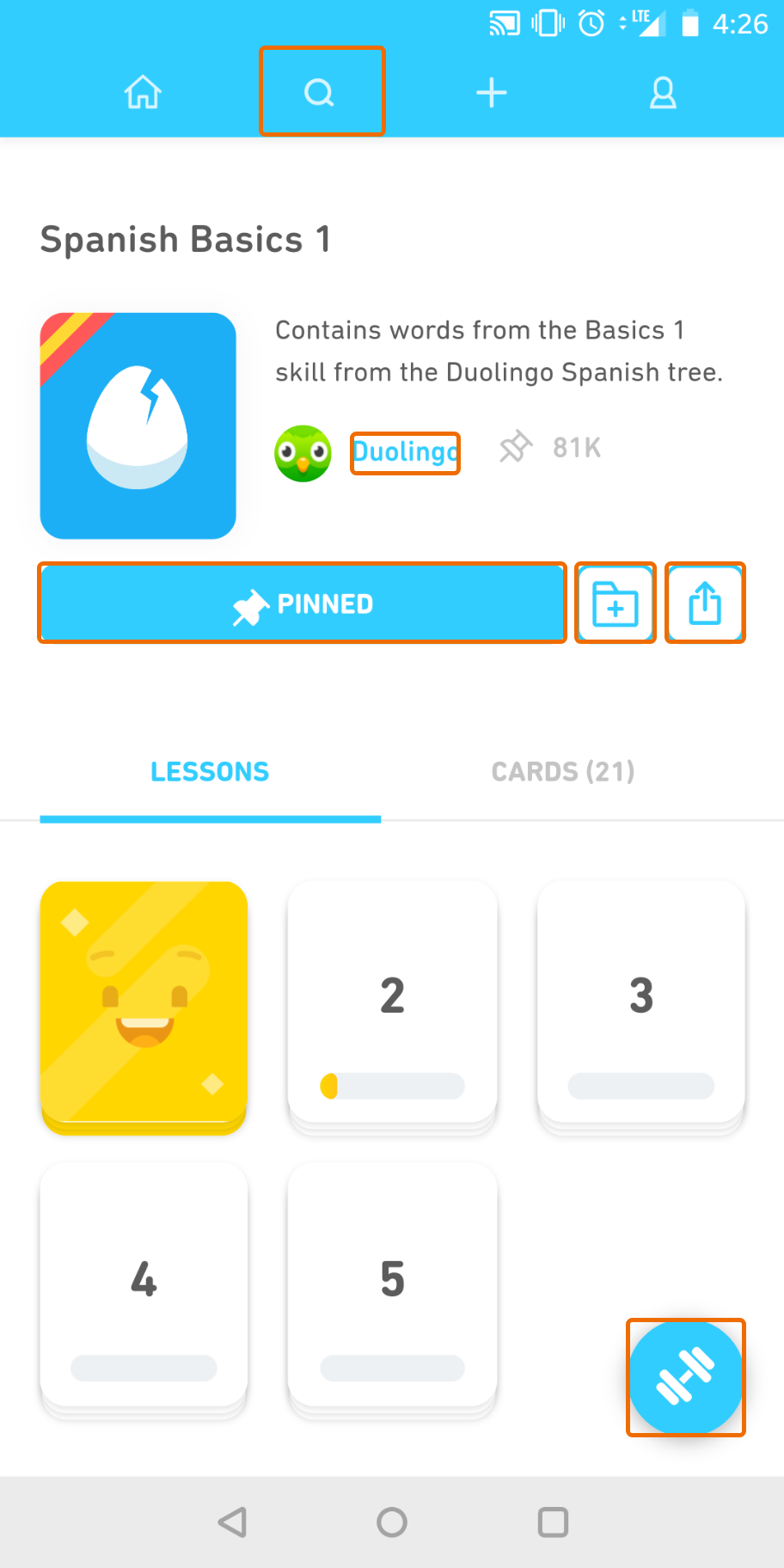This screenshot has width=784, height=1568.
Task: Open lesson 3
Action: [641, 1006]
